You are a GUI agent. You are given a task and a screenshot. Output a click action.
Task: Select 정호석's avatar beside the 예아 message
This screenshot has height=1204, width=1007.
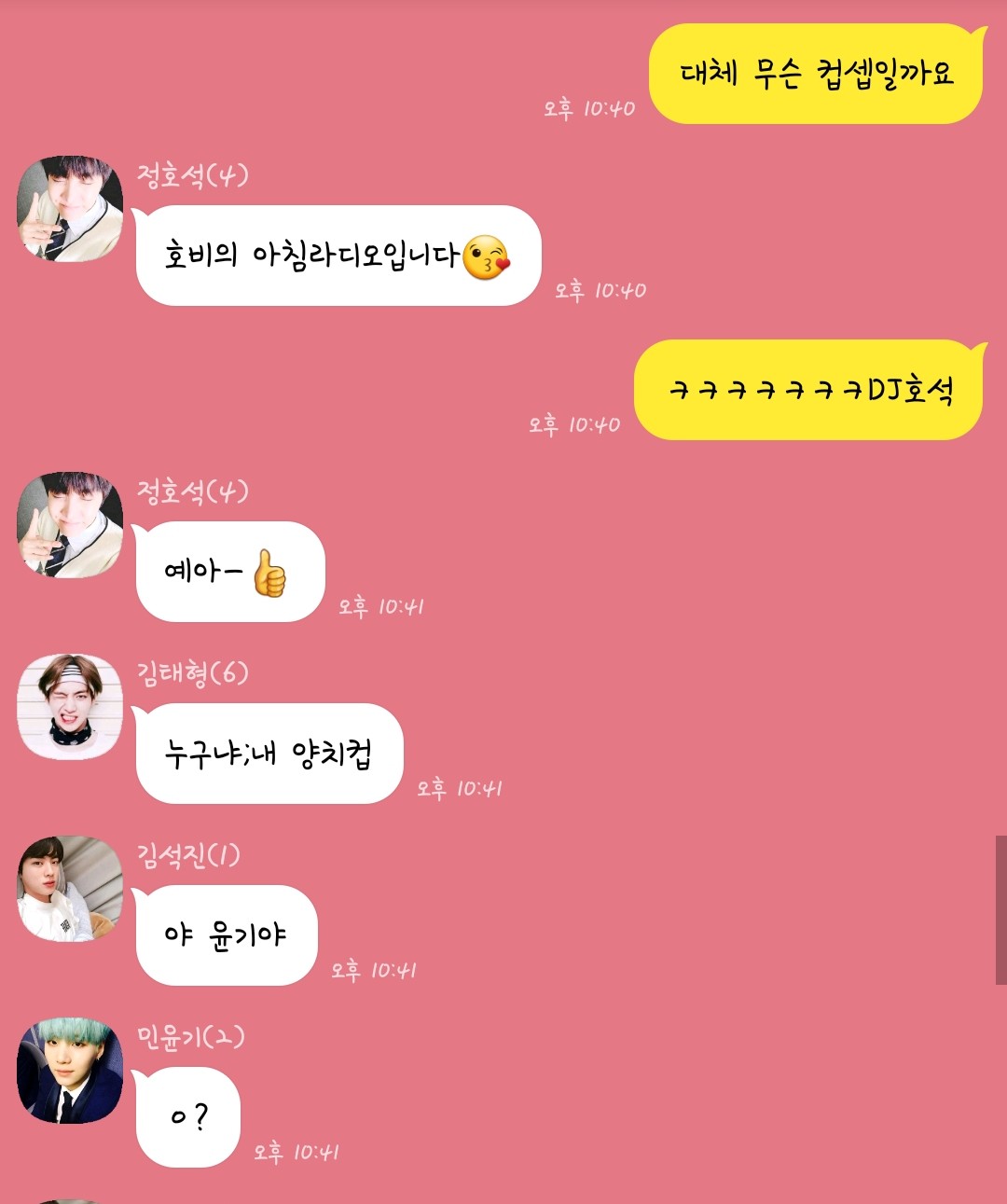pos(70,525)
